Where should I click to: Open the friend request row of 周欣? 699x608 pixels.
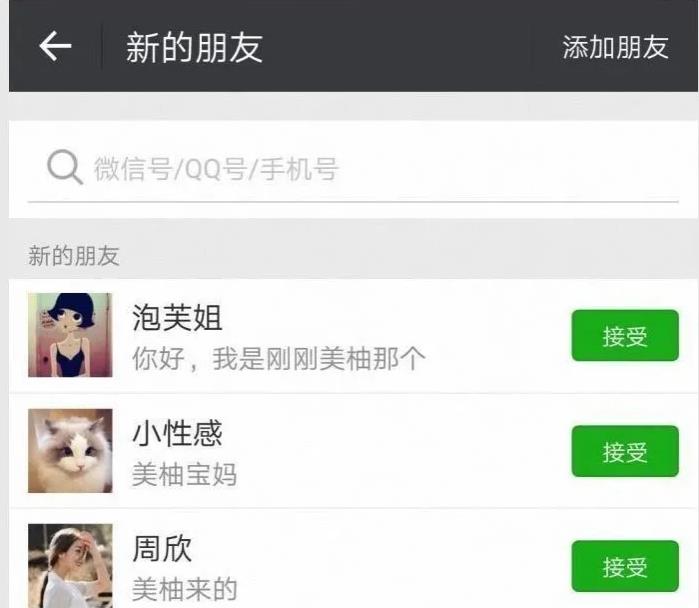click(x=300, y=567)
